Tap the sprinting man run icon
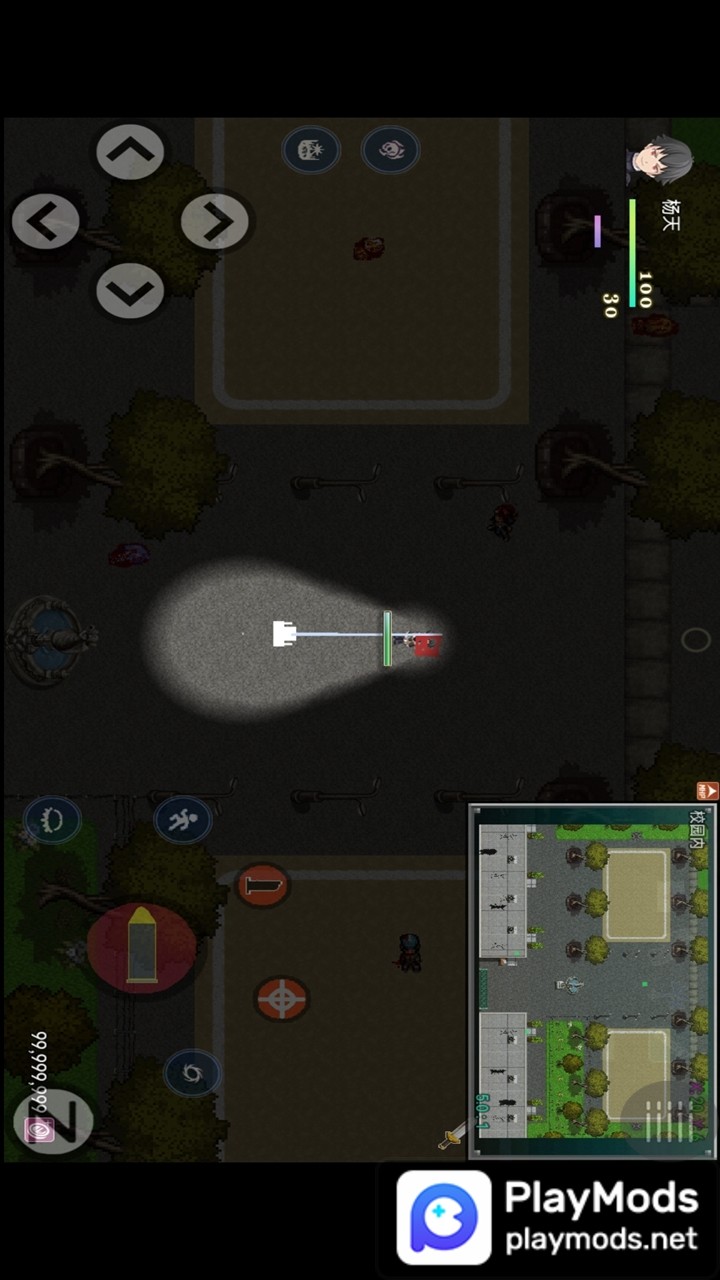 pyautogui.click(x=183, y=818)
